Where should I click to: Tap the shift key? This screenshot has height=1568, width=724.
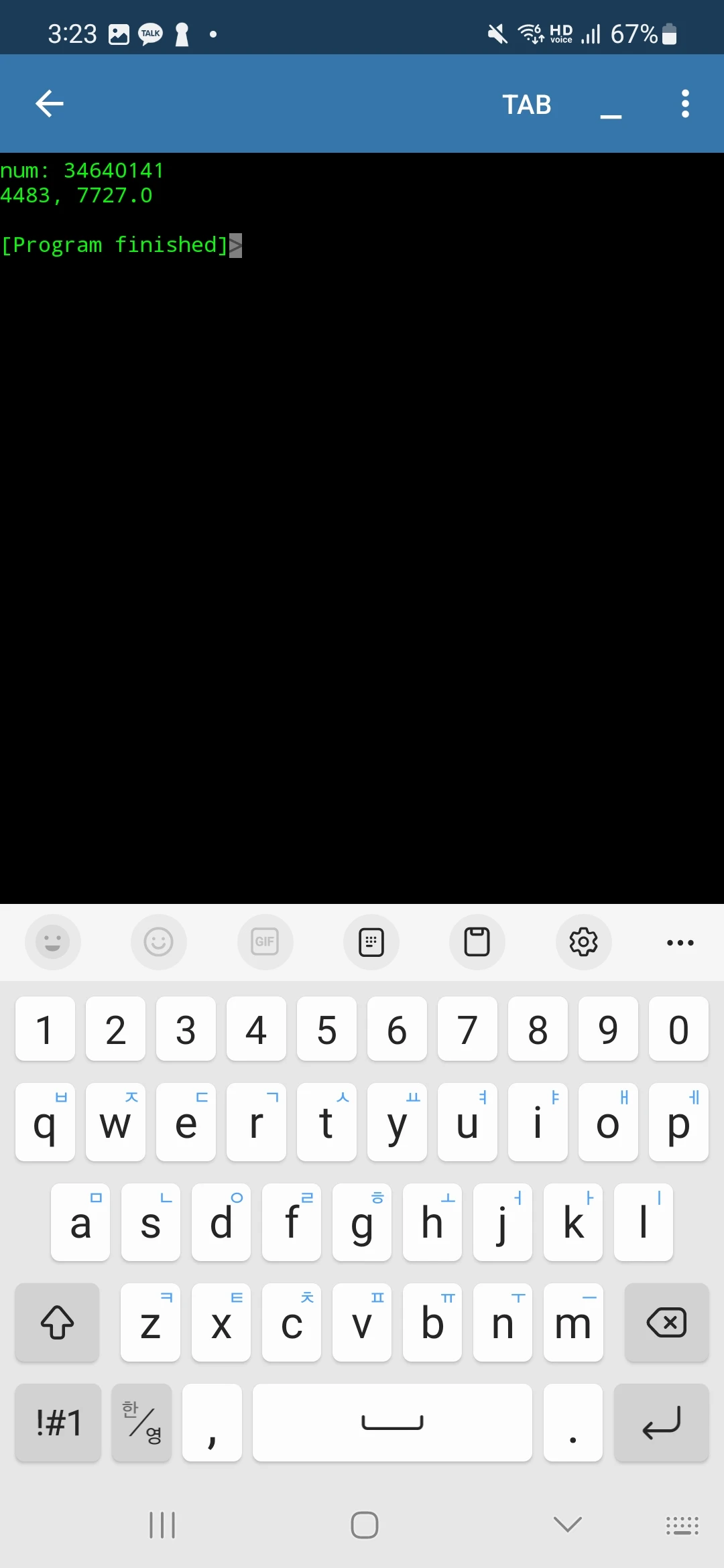[57, 1323]
